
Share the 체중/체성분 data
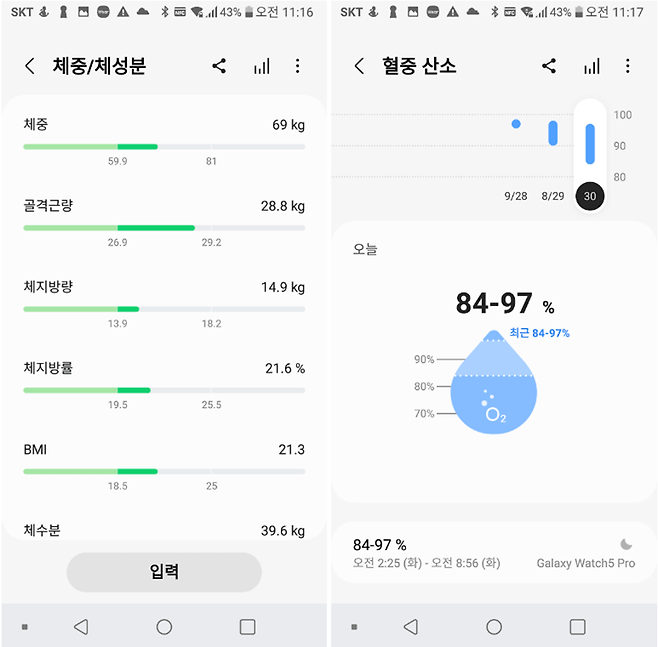point(219,67)
